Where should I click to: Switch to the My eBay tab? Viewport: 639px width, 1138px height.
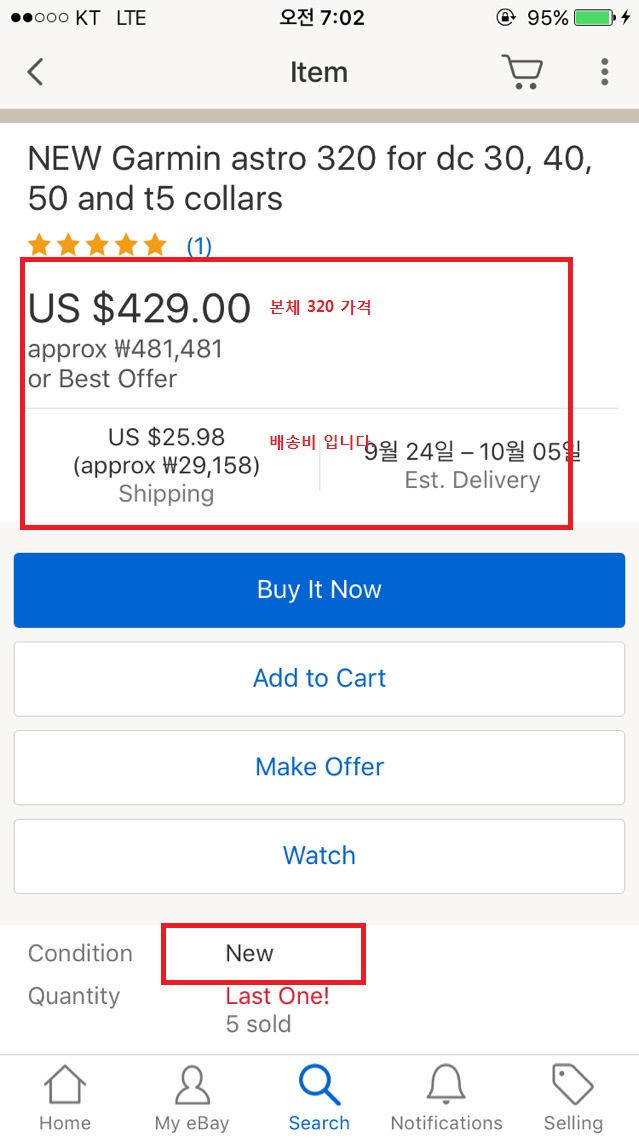tap(192, 1098)
